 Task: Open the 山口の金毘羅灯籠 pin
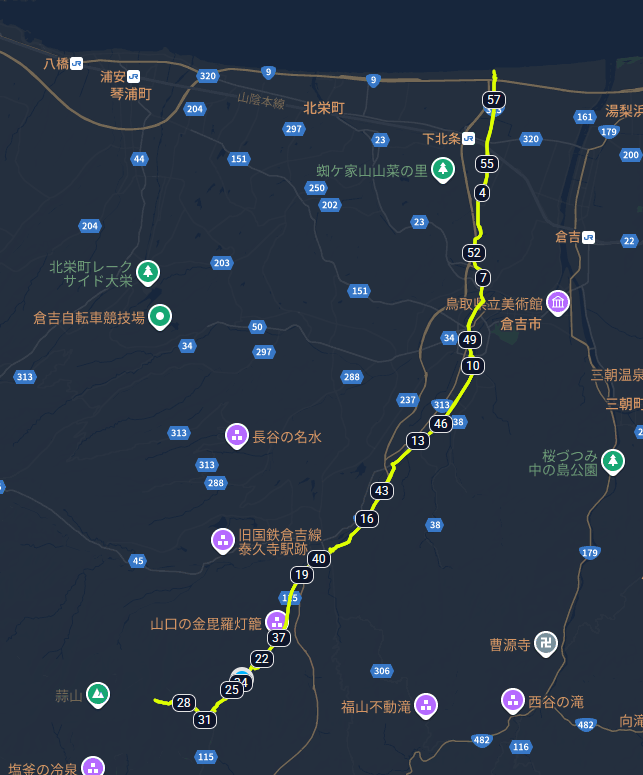coord(277,621)
